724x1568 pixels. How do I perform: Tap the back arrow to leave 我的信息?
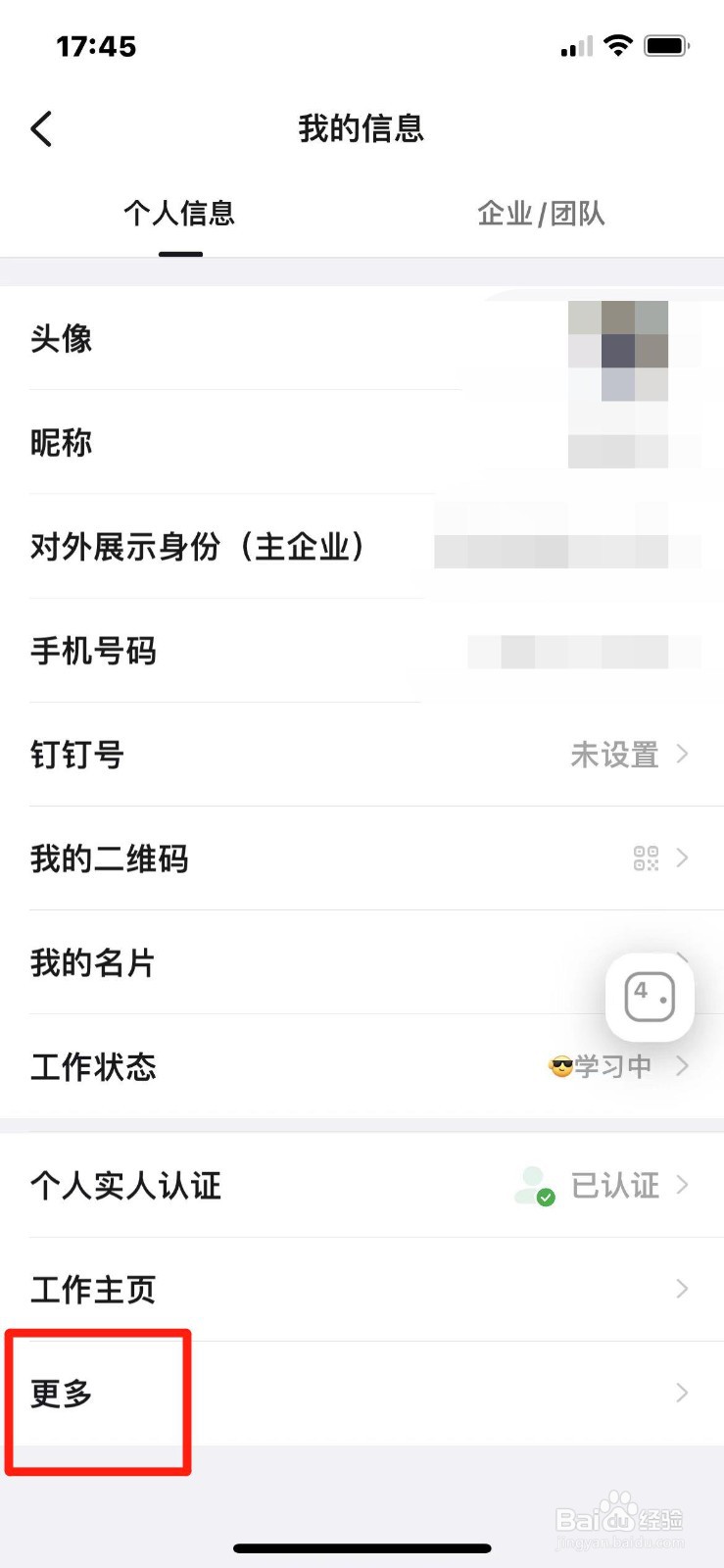(x=41, y=127)
